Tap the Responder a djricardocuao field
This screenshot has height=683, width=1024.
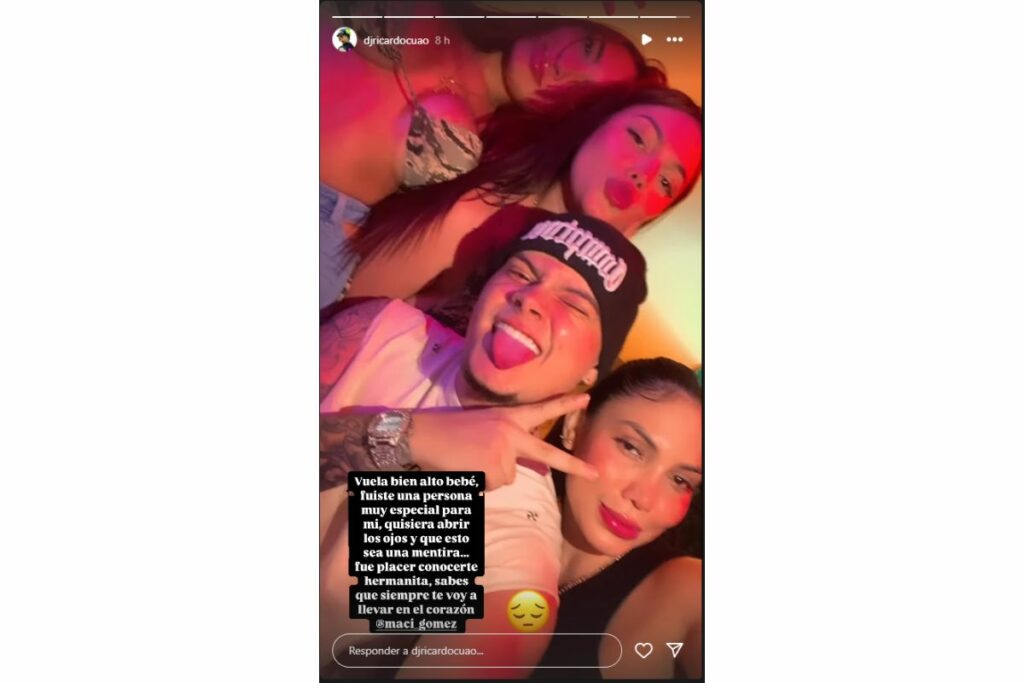(477, 650)
